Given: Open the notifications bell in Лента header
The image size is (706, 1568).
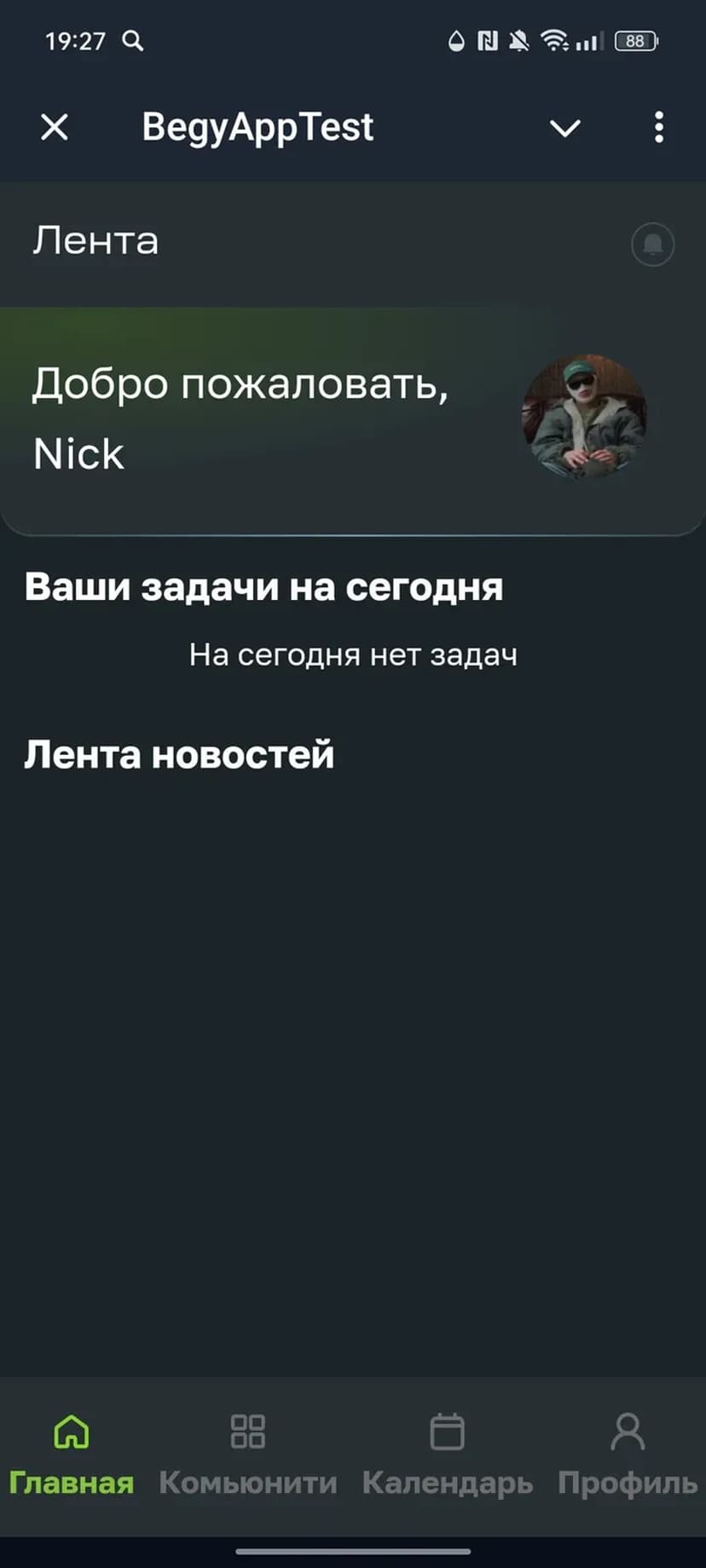Looking at the screenshot, I should pyautogui.click(x=652, y=245).
